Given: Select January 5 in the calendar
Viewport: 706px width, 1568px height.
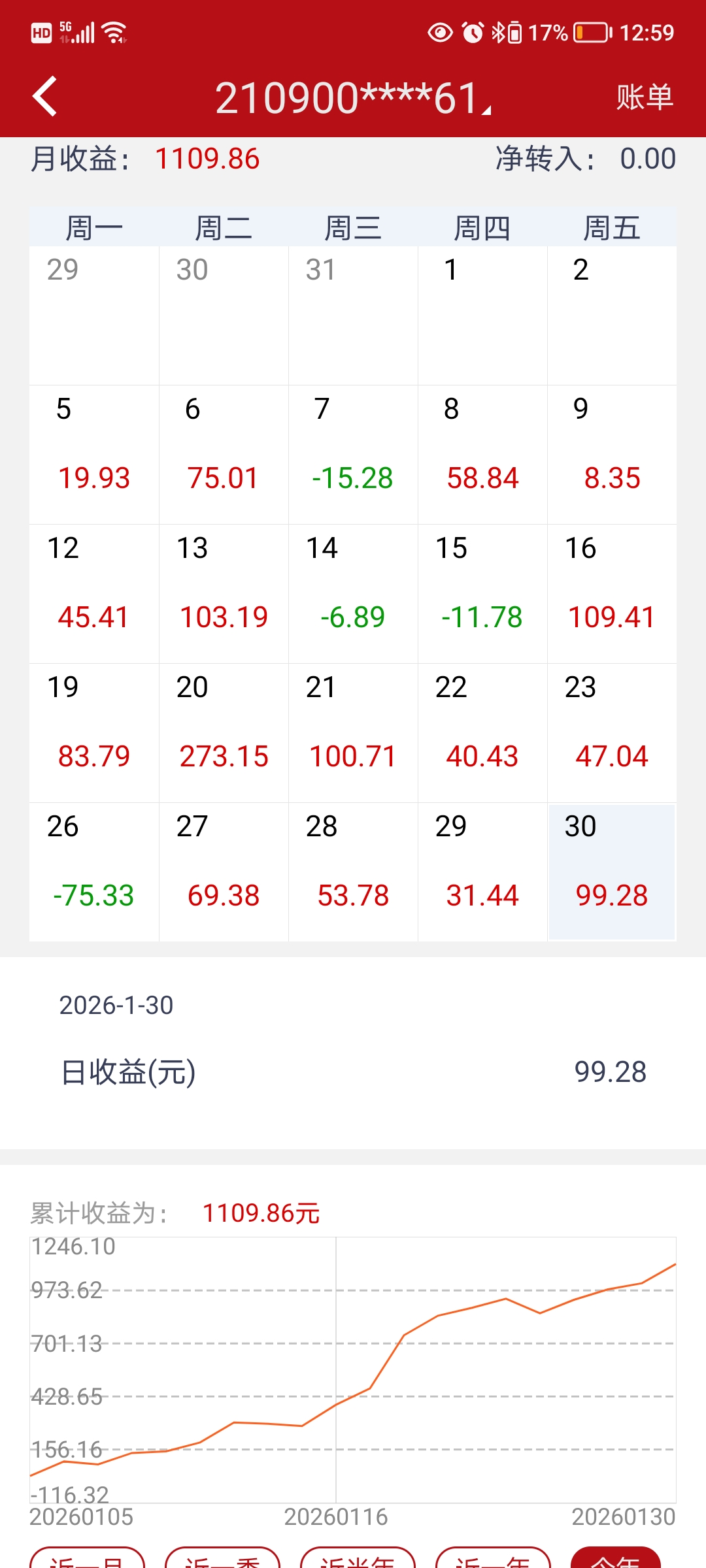Looking at the screenshot, I should (x=94, y=454).
